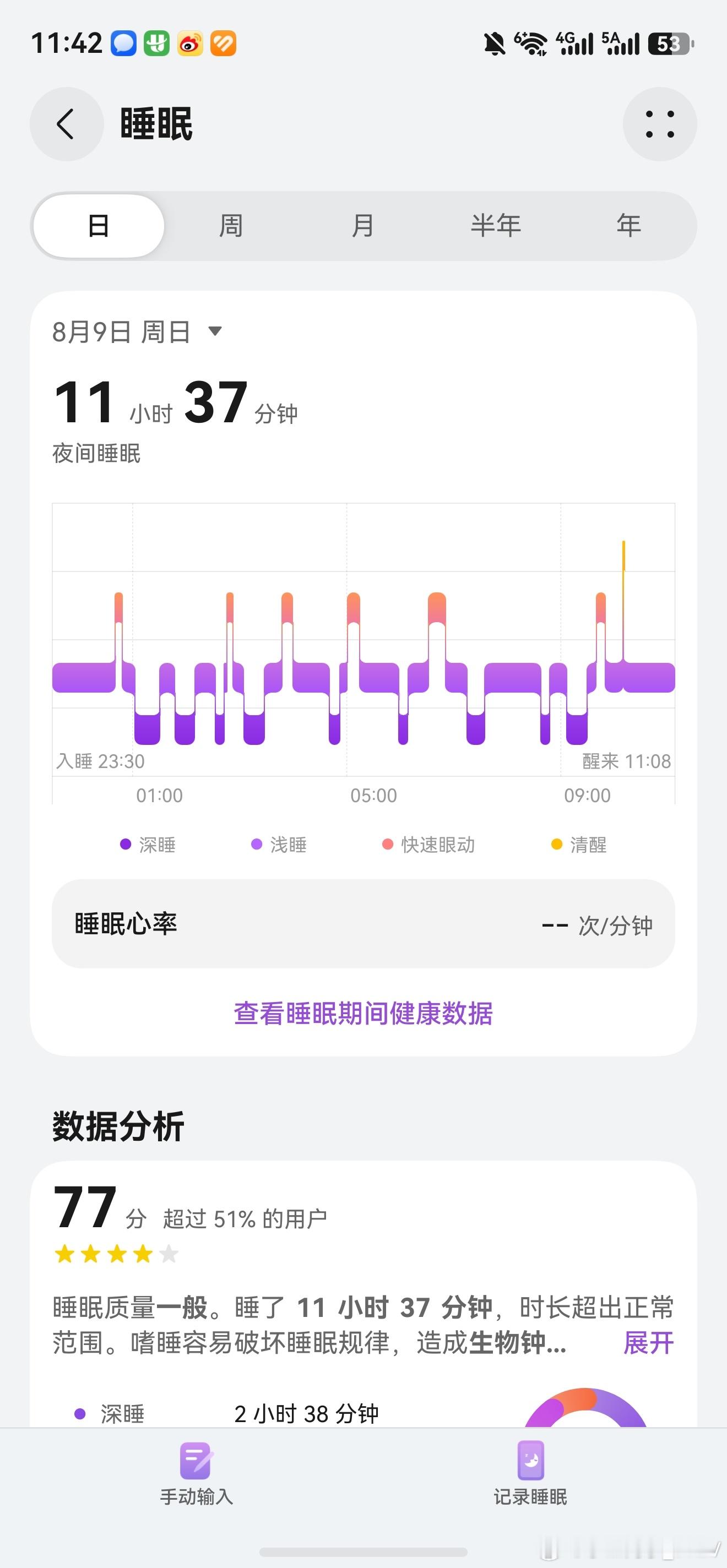Switch to the 半年 half-year view
The height and width of the screenshot is (1568, 727).
click(x=496, y=226)
